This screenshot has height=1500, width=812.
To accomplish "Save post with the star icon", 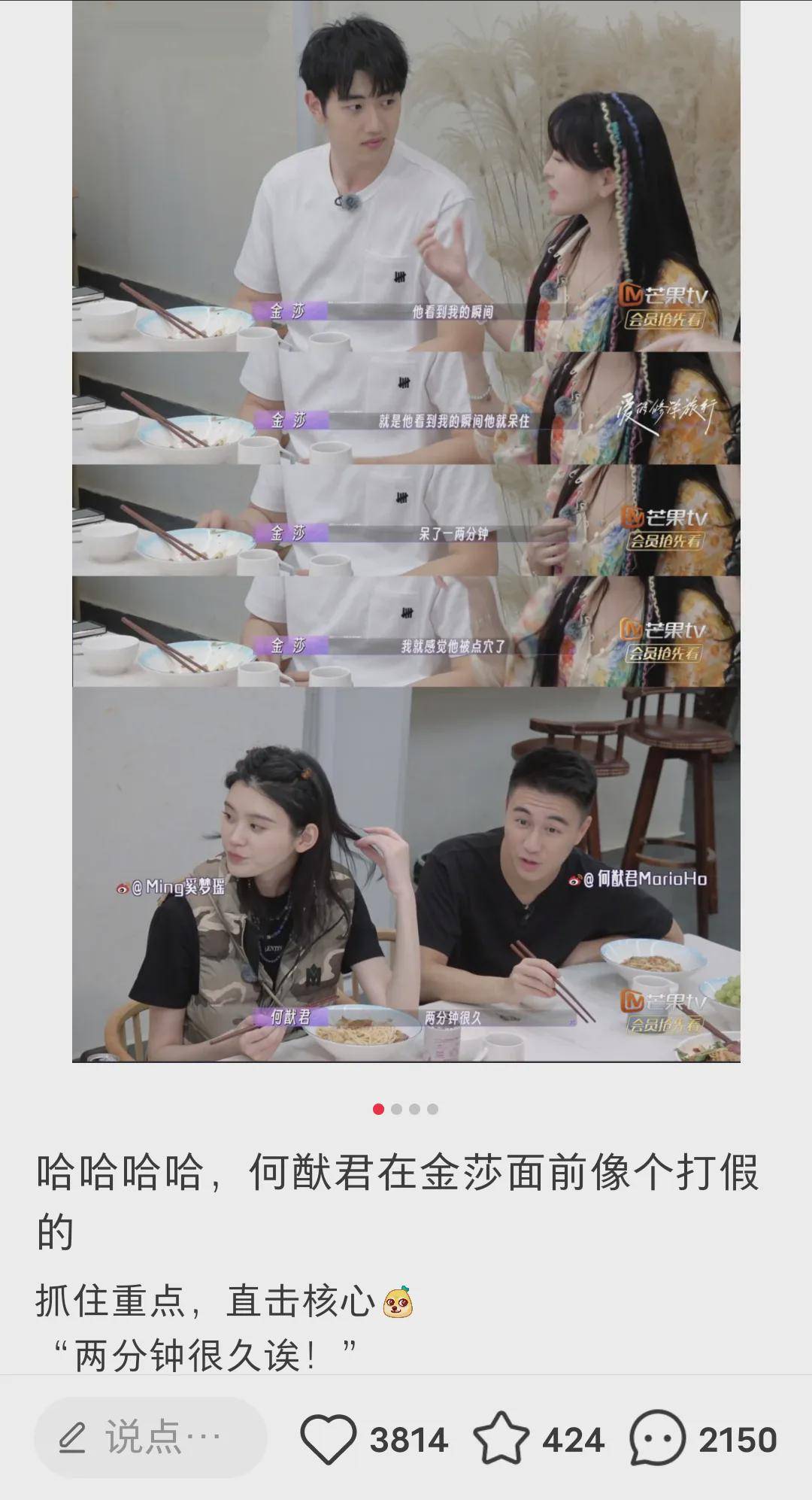I will (x=501, y=1438).
